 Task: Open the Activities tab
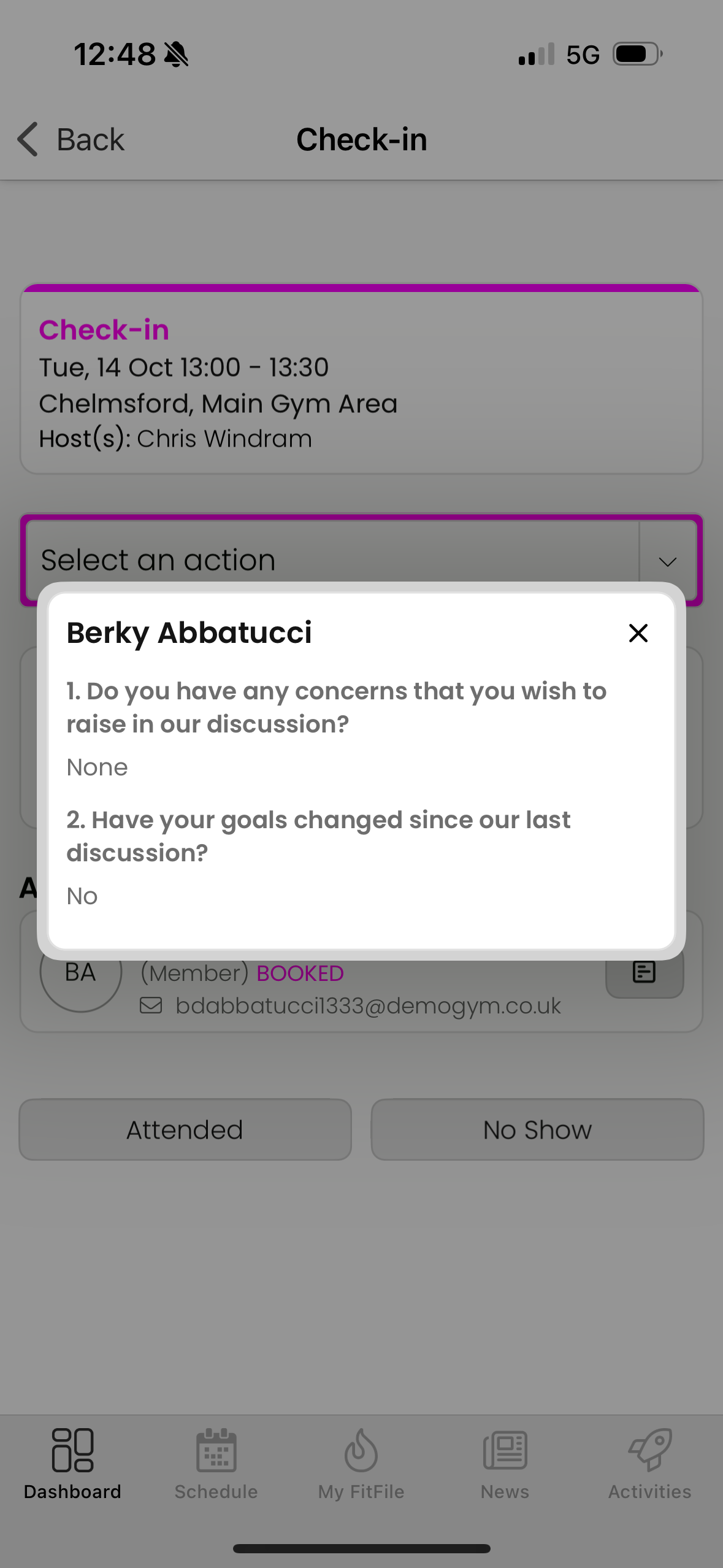click(x=649, y=1464)
